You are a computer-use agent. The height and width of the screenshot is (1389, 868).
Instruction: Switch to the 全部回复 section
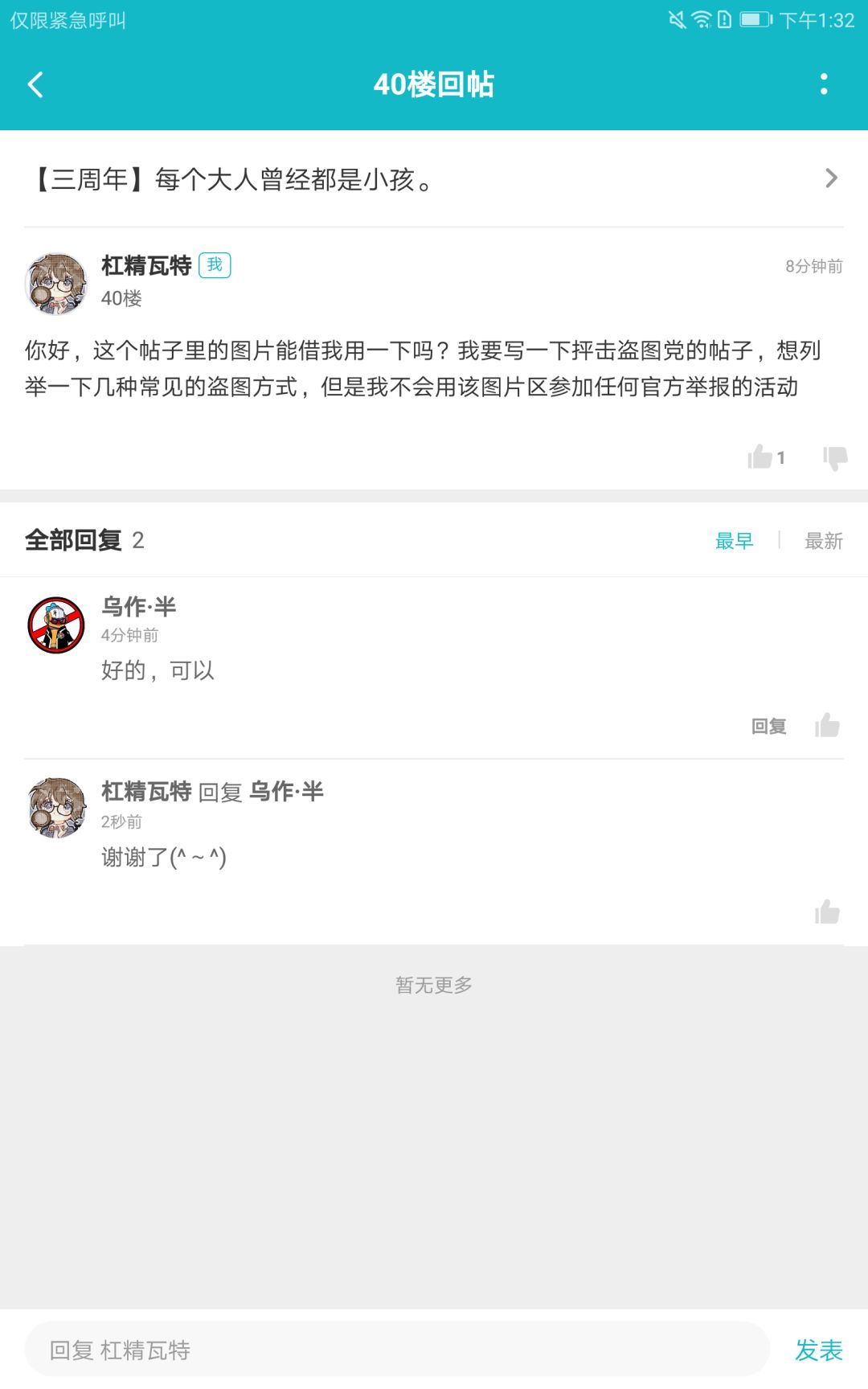point(74,540)
